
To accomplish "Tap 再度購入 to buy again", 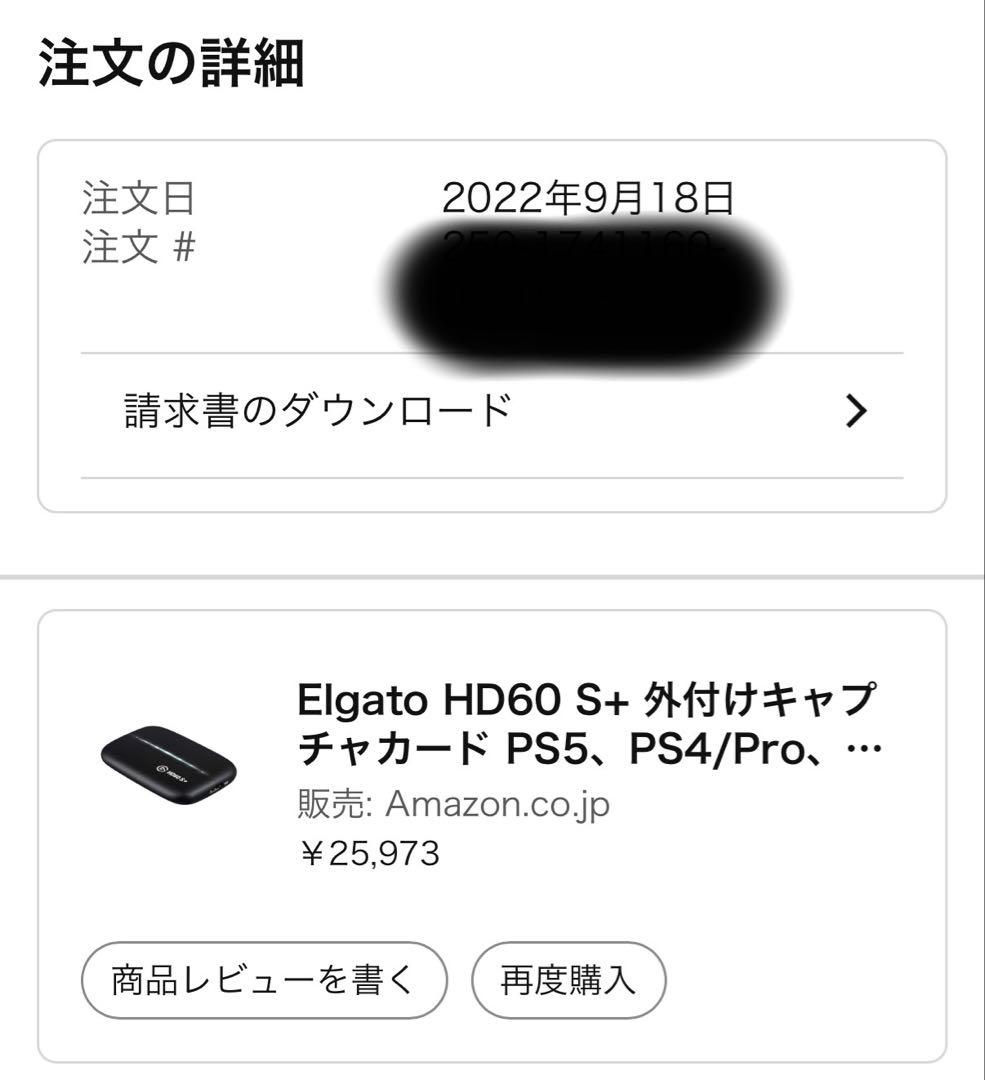I will click(570, 981).
